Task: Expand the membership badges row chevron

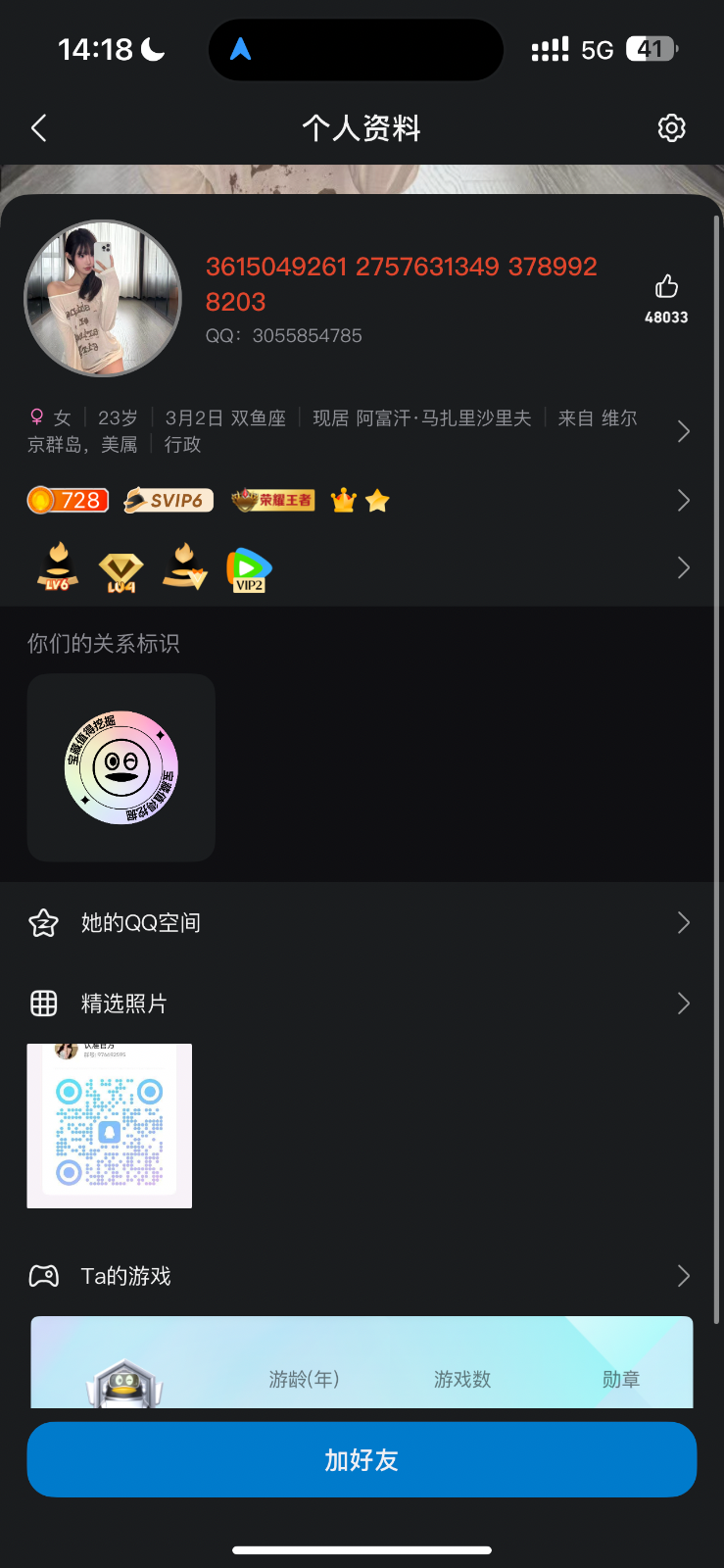Action: (x=683, y=500)
